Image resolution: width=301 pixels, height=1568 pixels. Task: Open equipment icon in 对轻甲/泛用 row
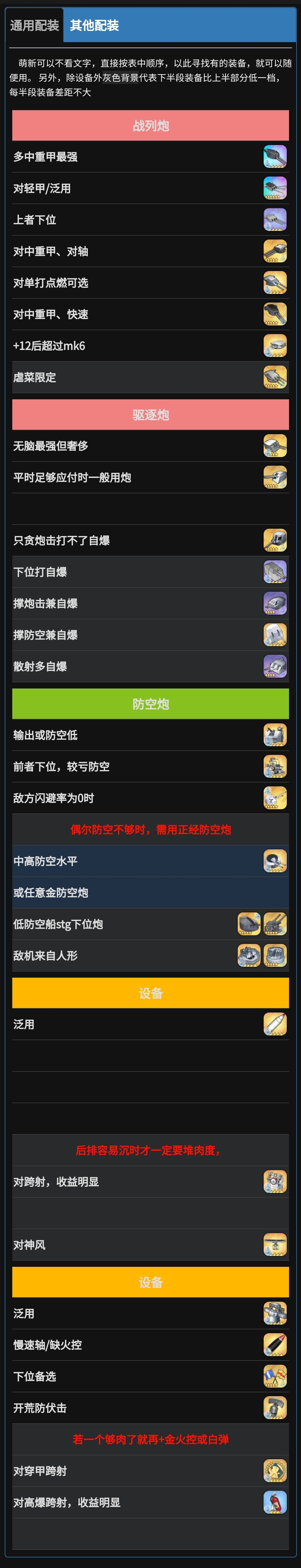[275, 188]
